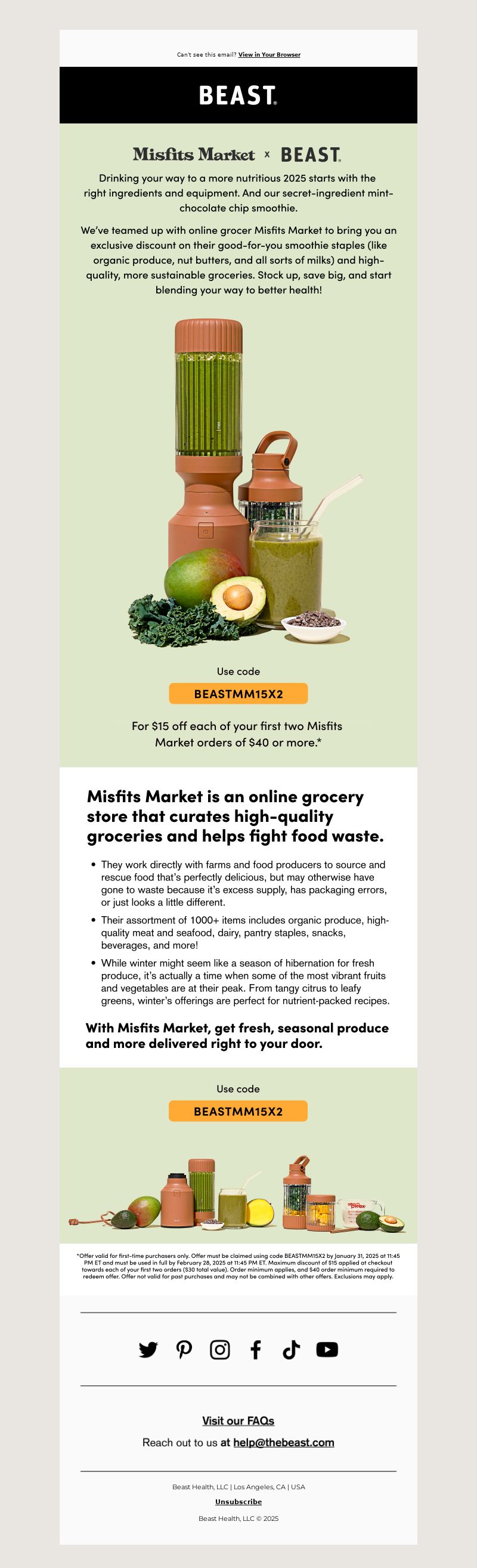
Task: Open the Visit our FAQs link
Action: 238,1421
